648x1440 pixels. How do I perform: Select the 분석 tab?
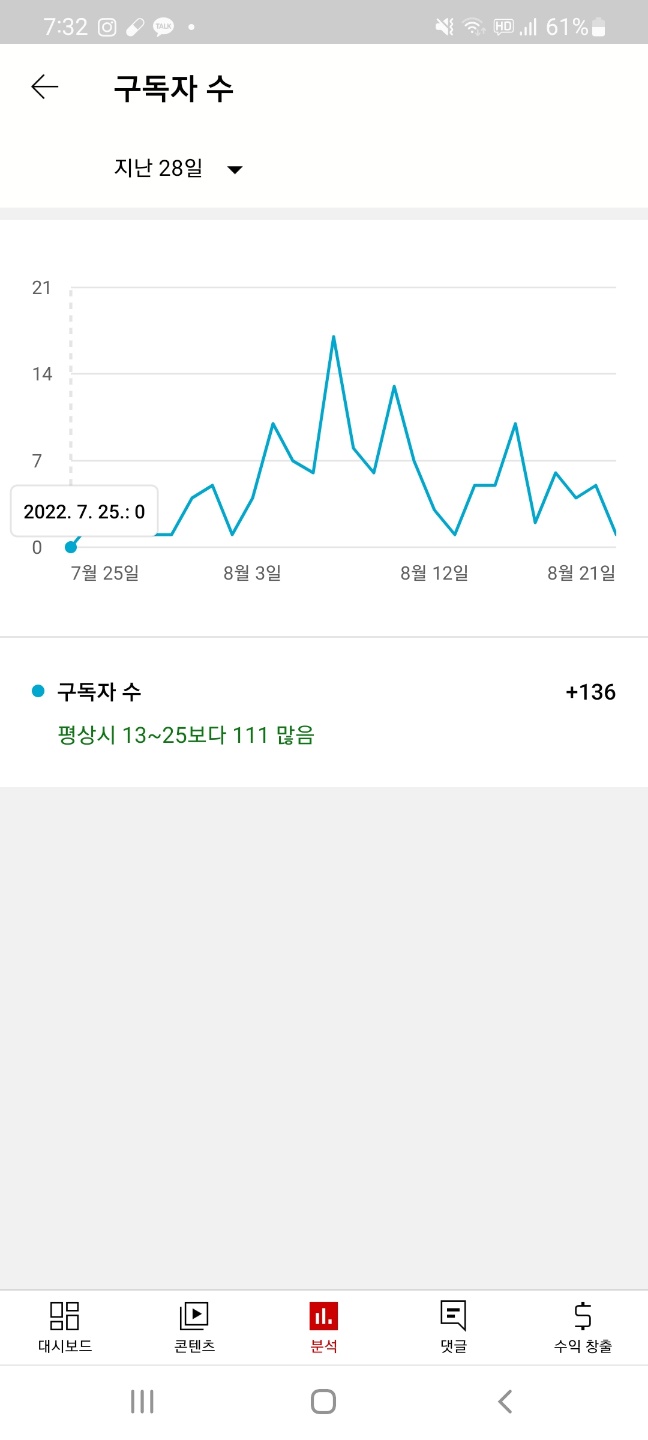point(324,1327)
